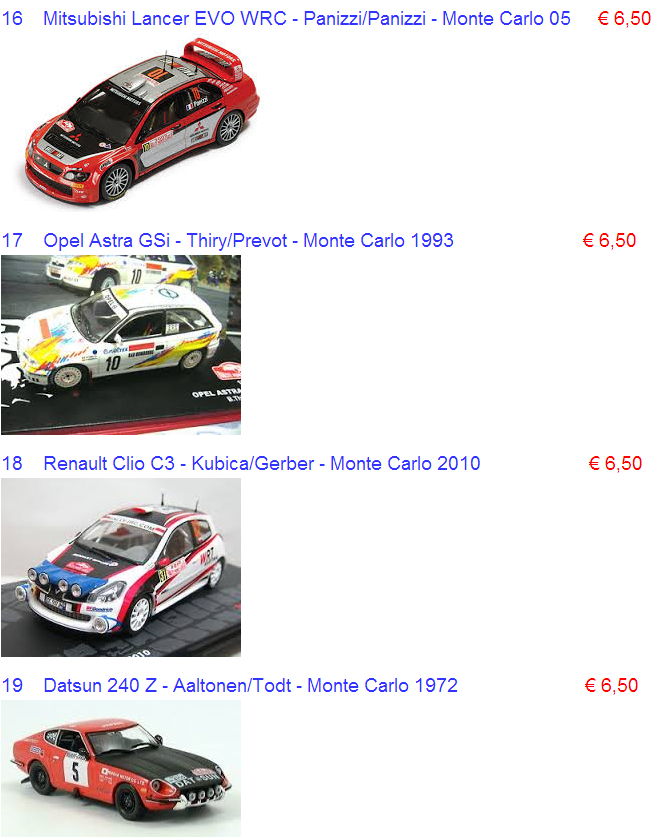The image size is (665, 837).
Task: Open the Opel Astra GSi Thiry/Prevot listing
Action: 248,241
